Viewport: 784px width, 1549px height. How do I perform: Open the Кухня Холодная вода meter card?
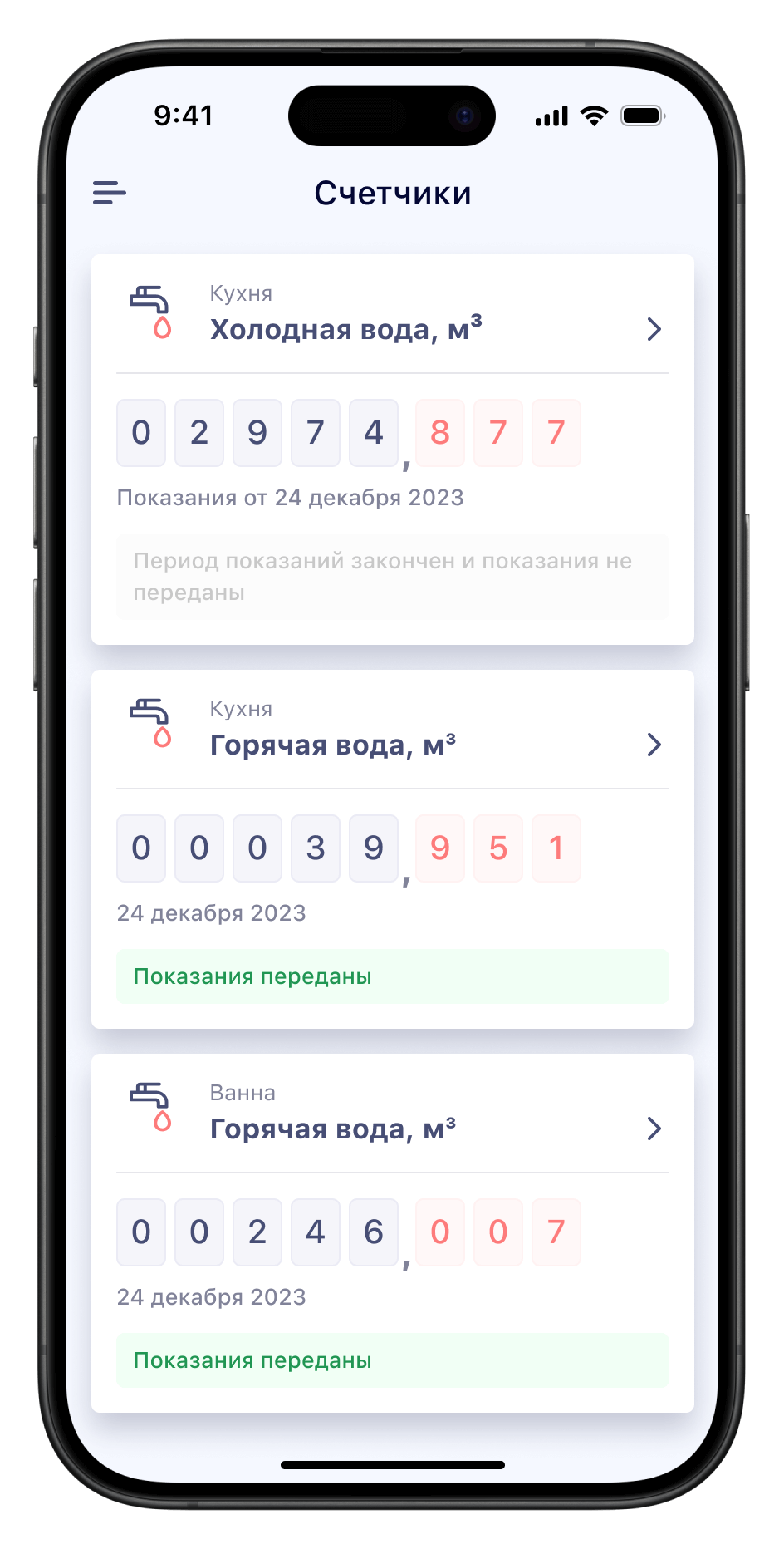(392, 316)
